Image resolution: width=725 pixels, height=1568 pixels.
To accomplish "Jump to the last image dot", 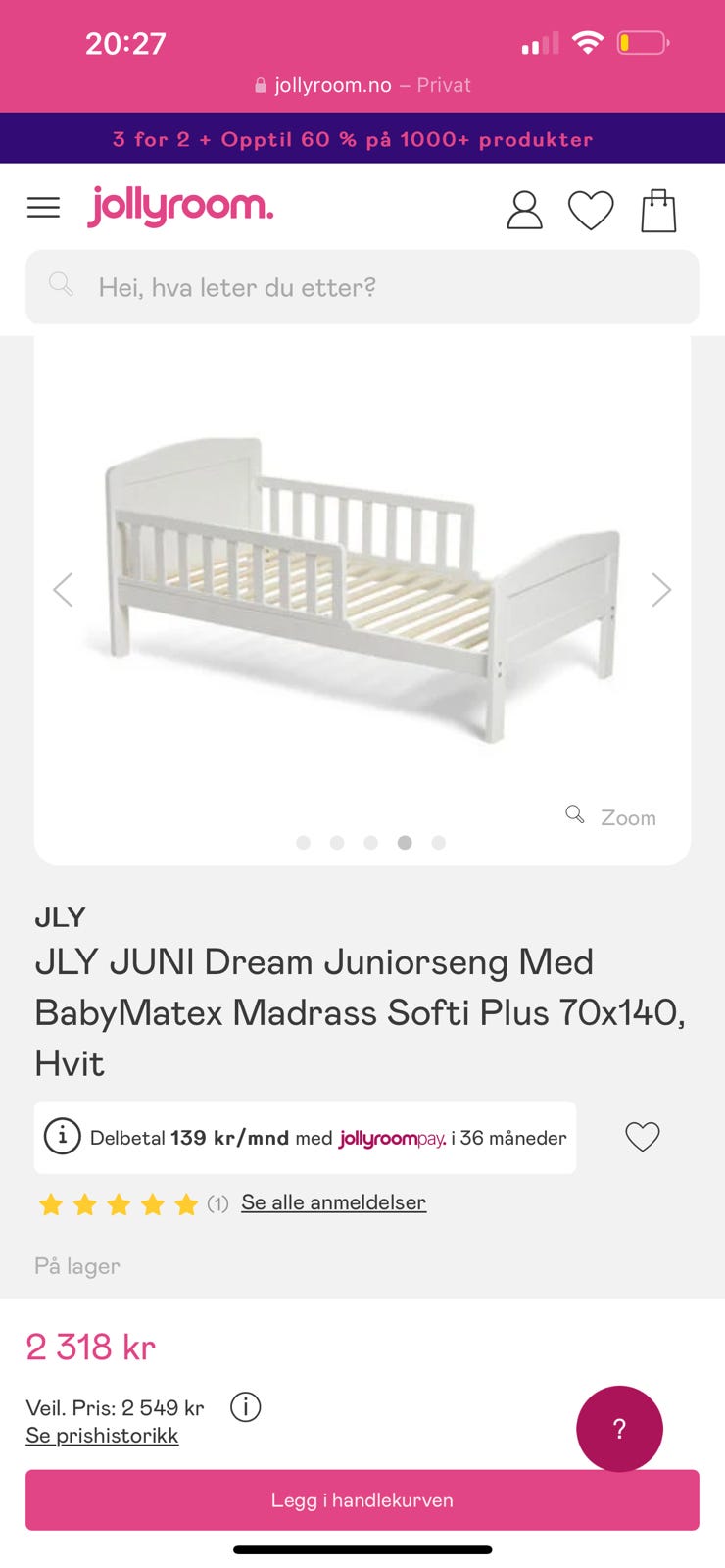I will click(439, 843).
